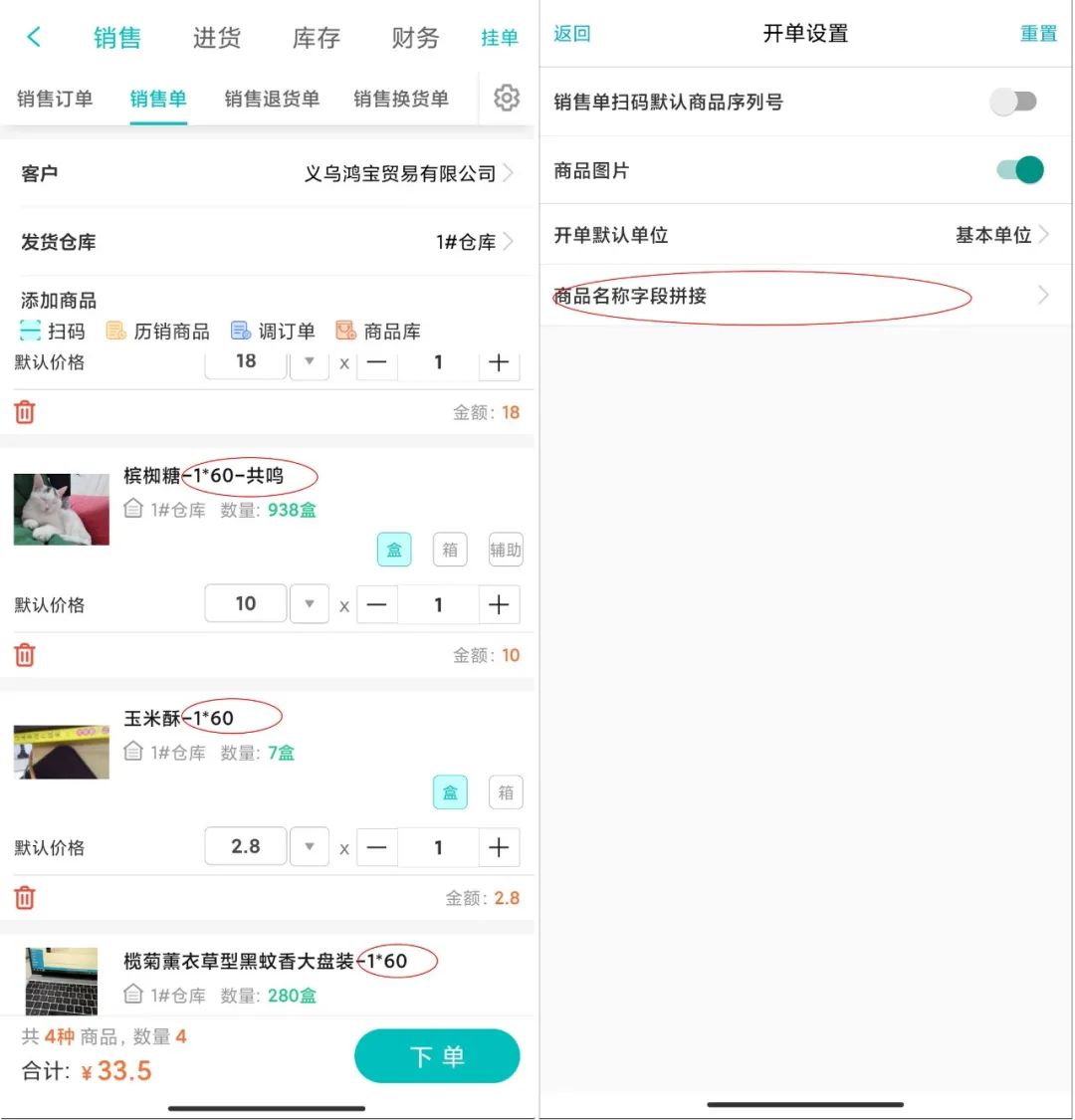Switch to the 进货 tab
The height and width of the screenshot is (1120, 1075).
(x=216, y=38)
